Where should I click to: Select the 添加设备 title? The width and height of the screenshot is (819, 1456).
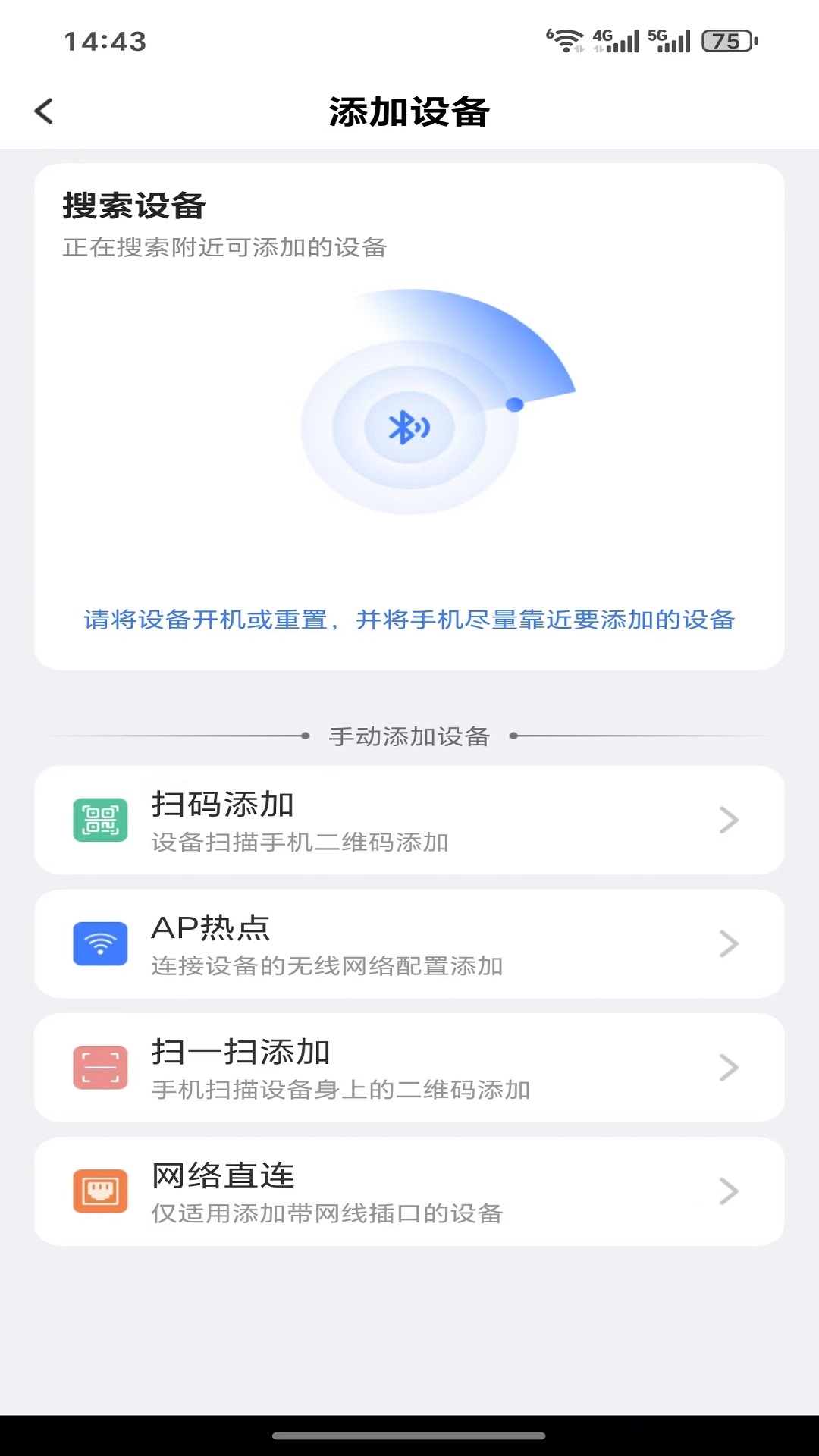(x=409, y=111)
